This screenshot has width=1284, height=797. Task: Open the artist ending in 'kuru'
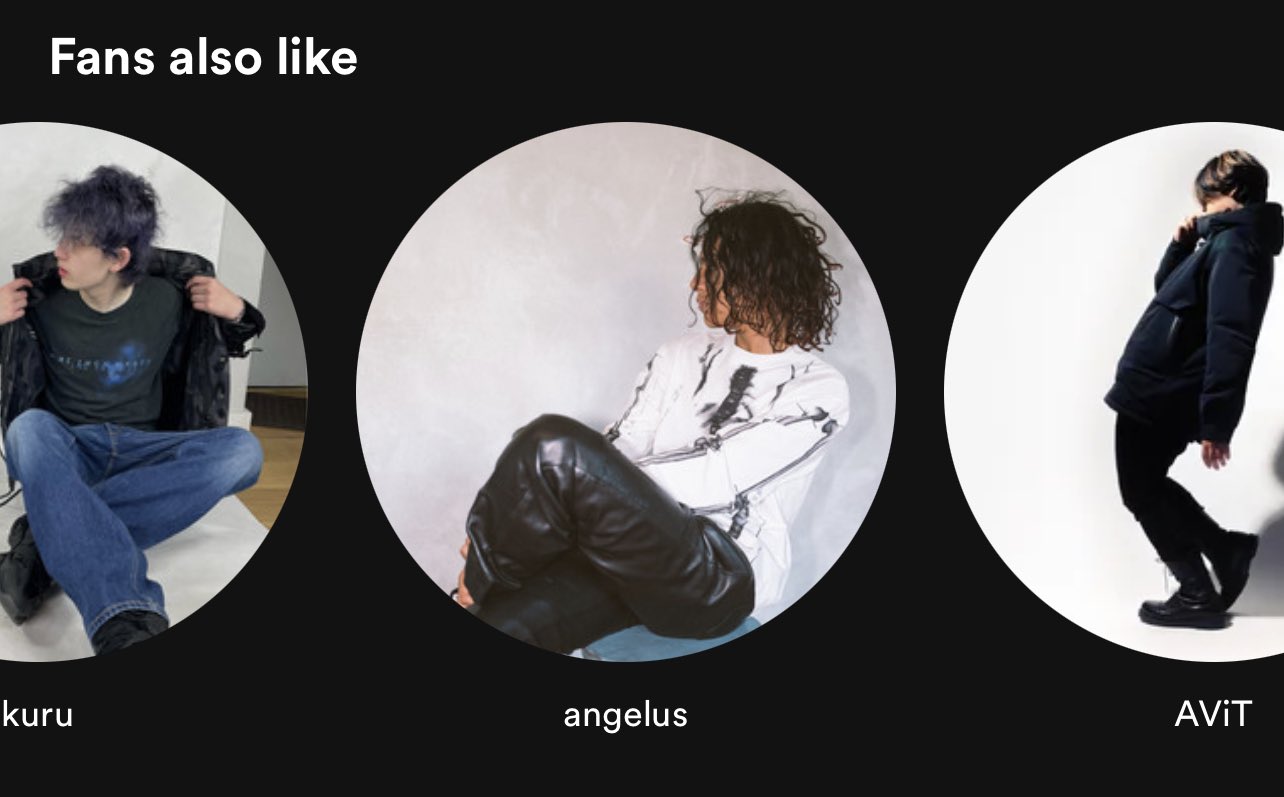point(130,392)
